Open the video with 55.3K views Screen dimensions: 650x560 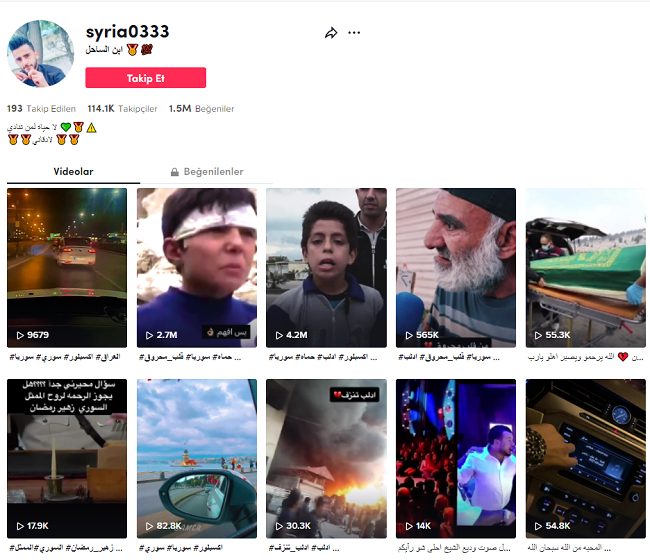point(585,267)
